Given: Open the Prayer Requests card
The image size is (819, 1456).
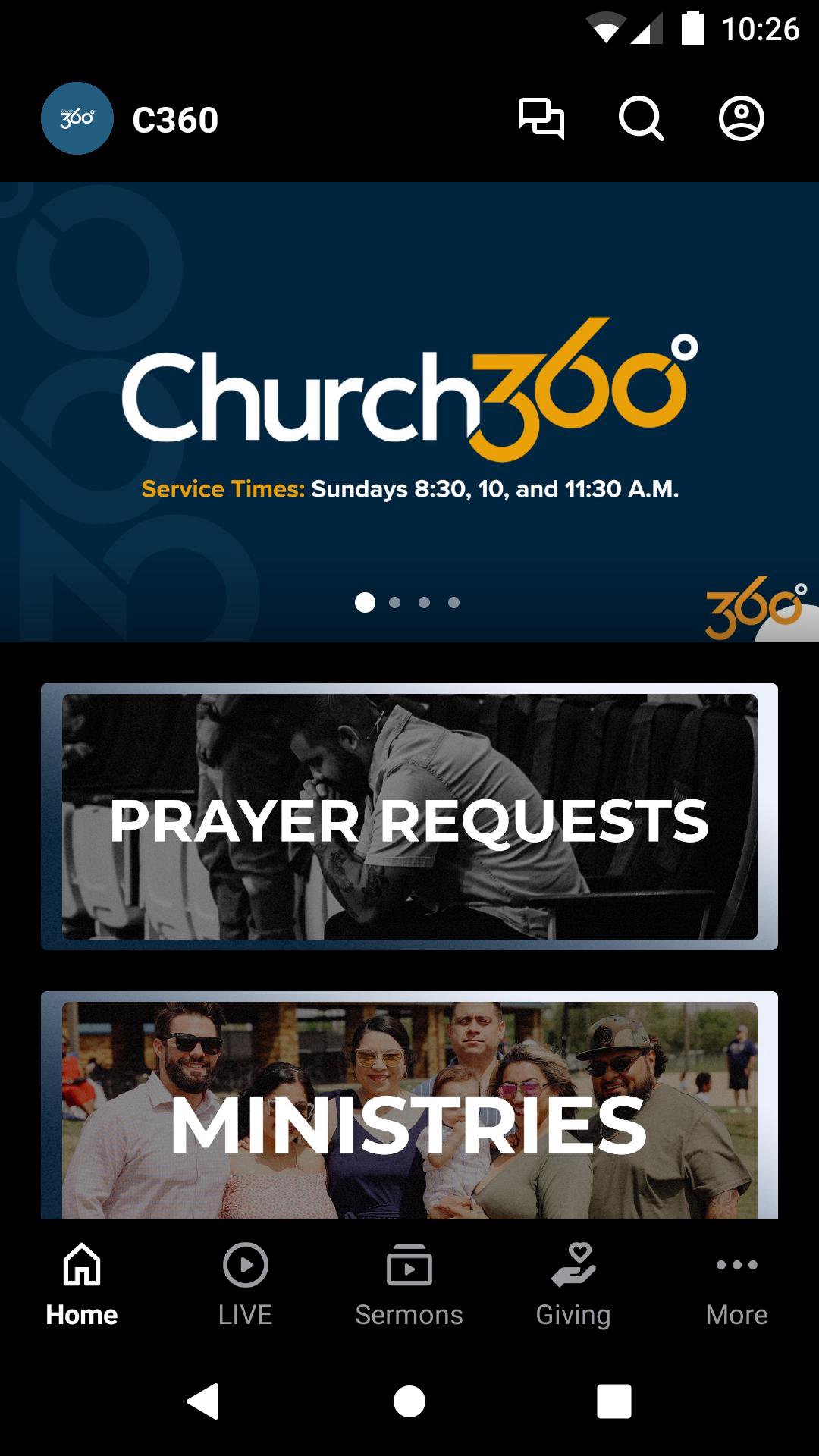Looking at the screenshot, I should [x=409, y=817].
